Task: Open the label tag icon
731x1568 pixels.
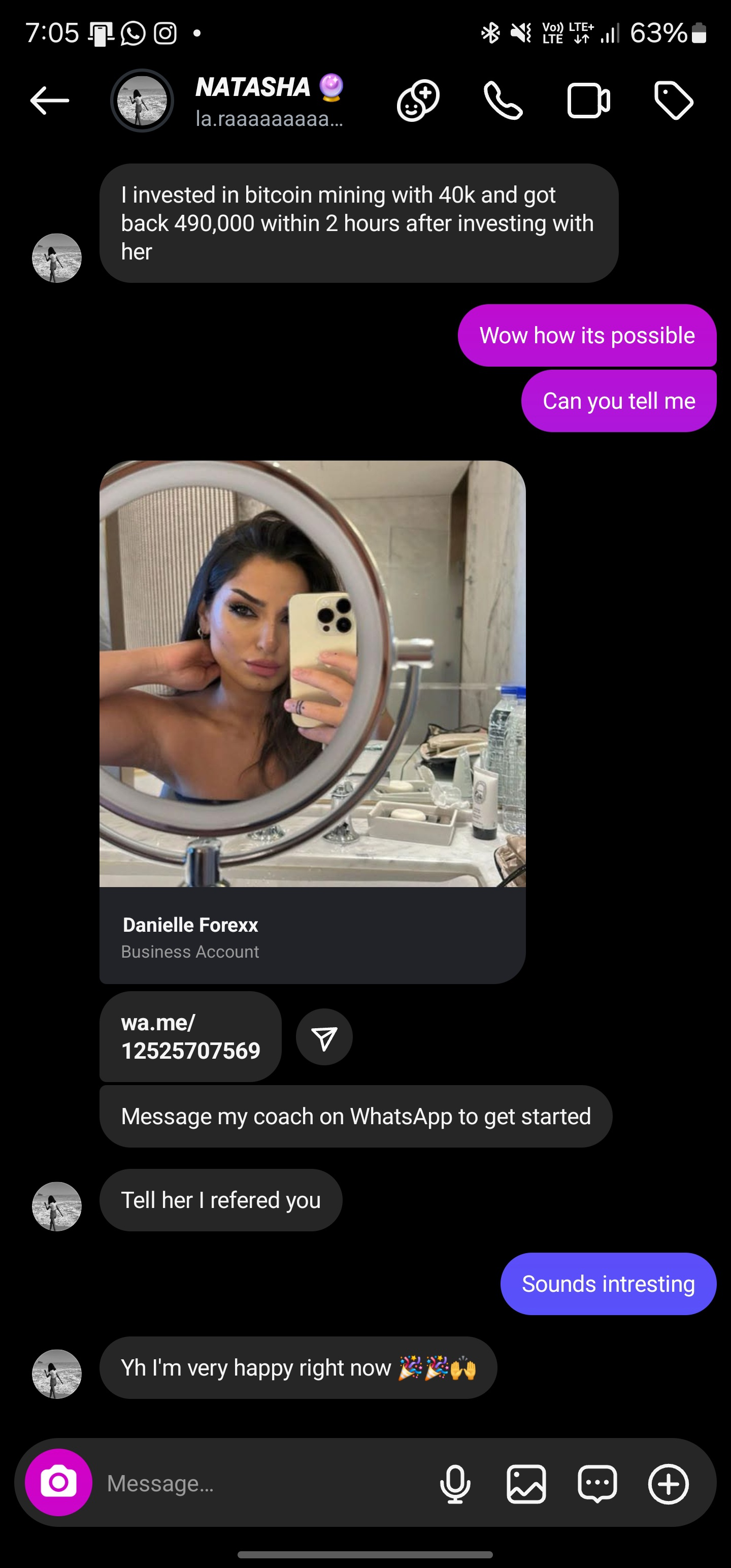Action: pos(673,101)
